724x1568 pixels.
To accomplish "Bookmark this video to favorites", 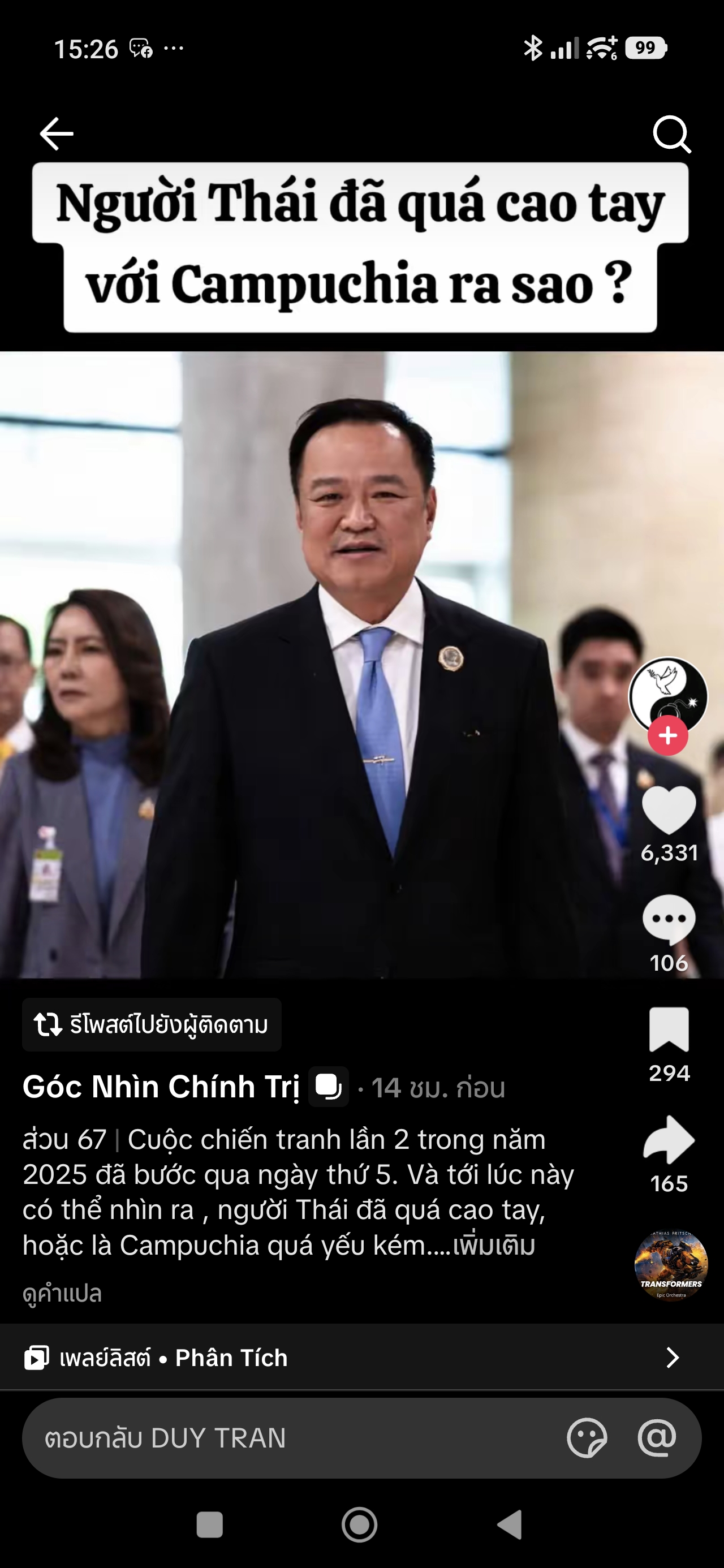I will [x=669, y=1029].
